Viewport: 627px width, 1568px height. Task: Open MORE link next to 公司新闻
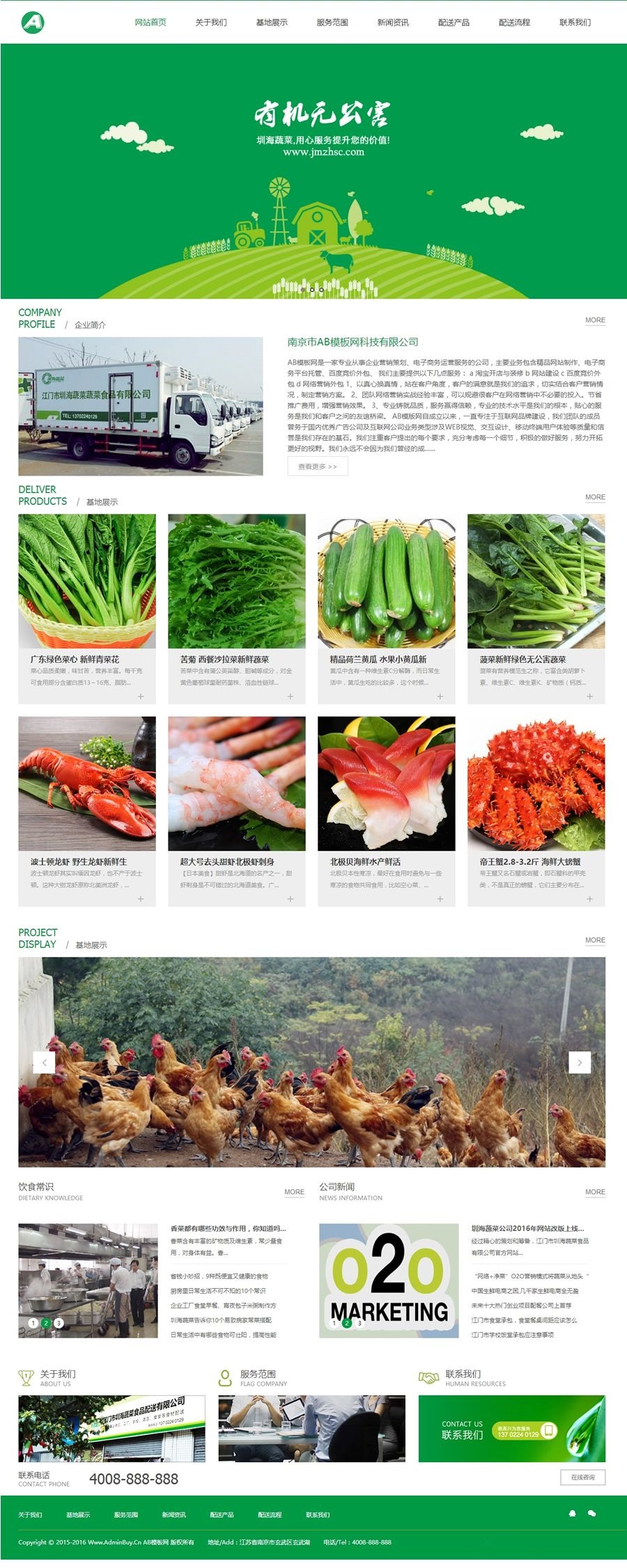pyautogui.click(x=595, y=1192)
